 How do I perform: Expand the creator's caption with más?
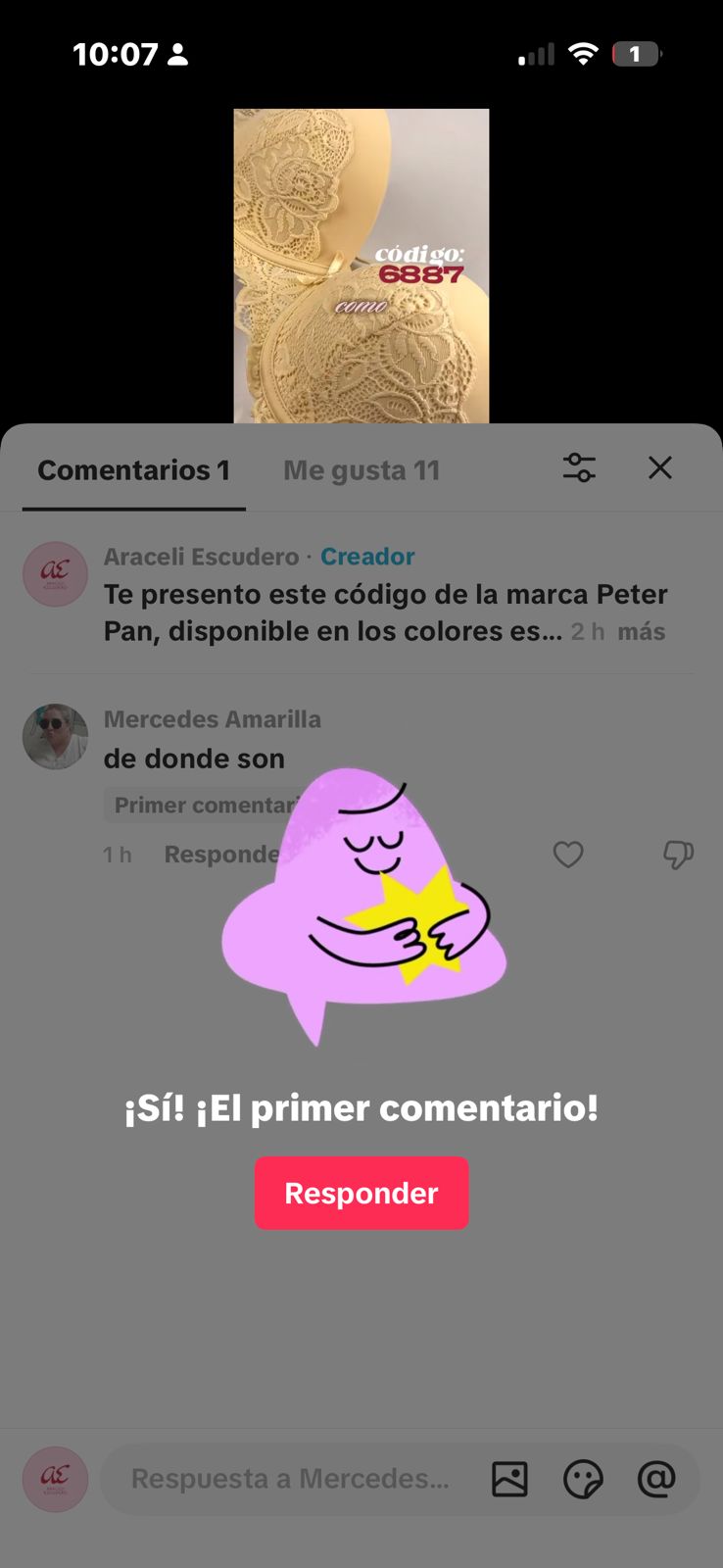click(642, 632)
